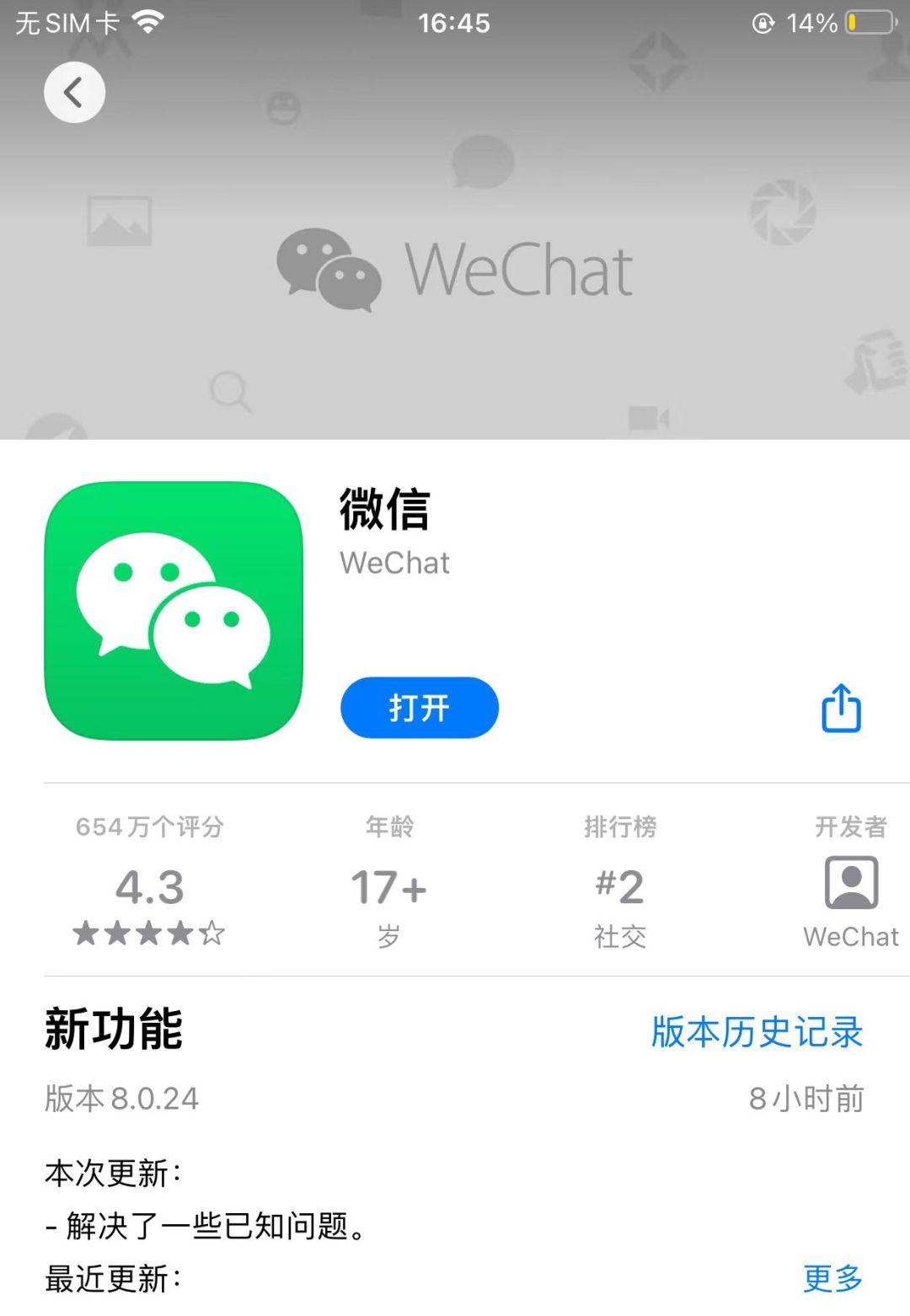Viewport: 910px width, 1316px height.
Task: Select the 654万个评分 ratings section
Action: 148,827
